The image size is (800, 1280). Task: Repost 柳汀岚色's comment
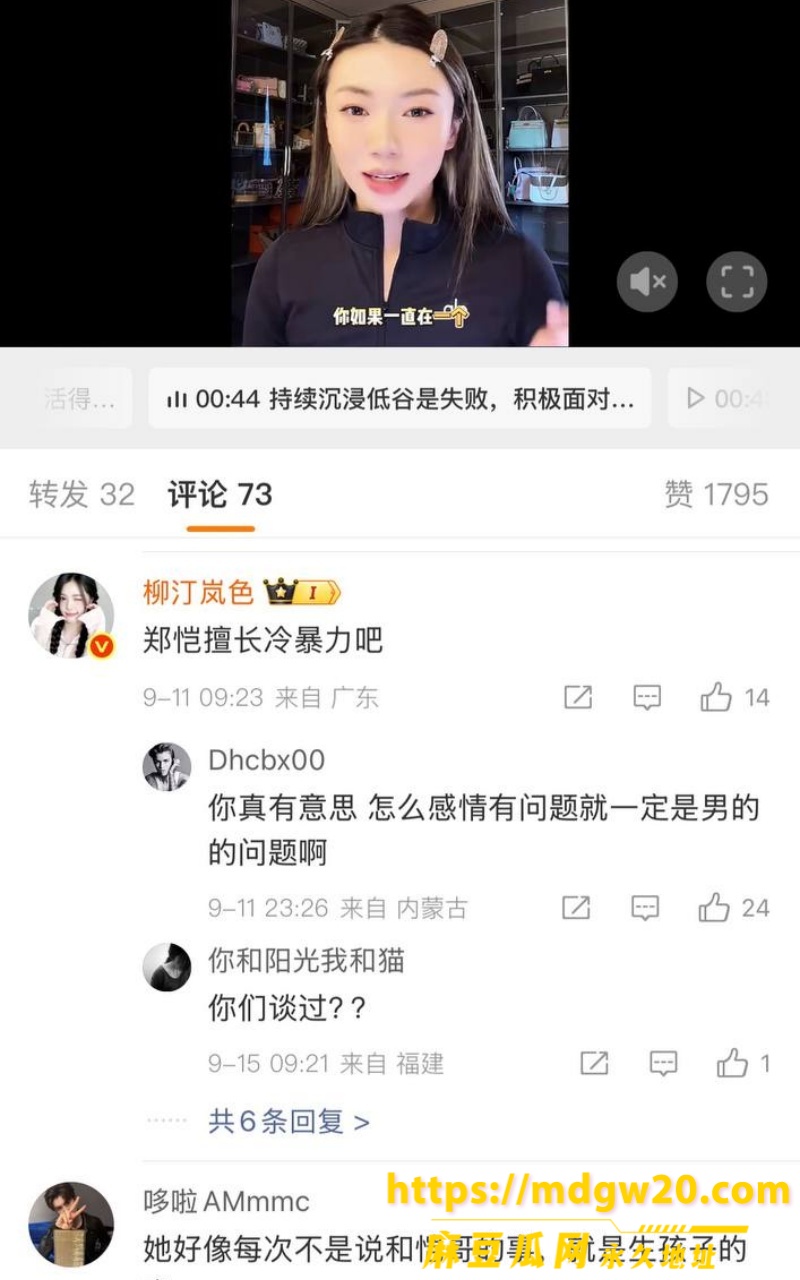click(578, 697)
